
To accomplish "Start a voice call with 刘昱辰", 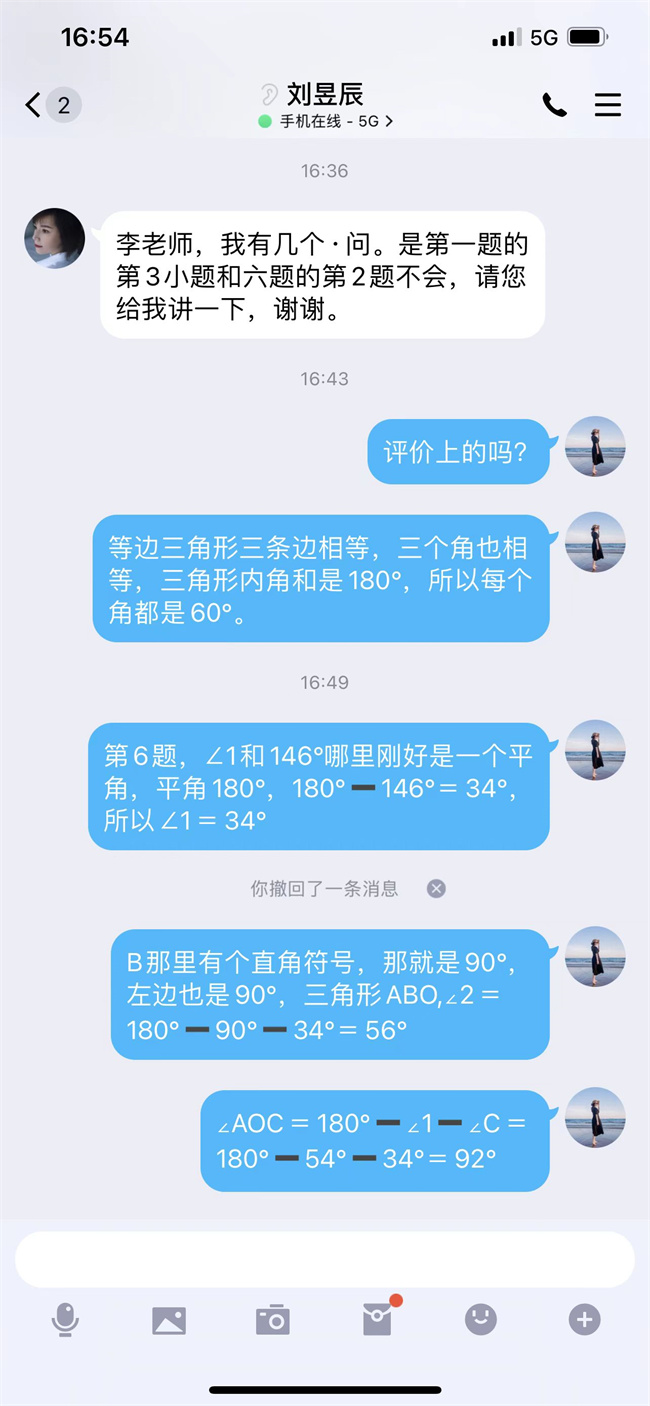I will point(554,104).
